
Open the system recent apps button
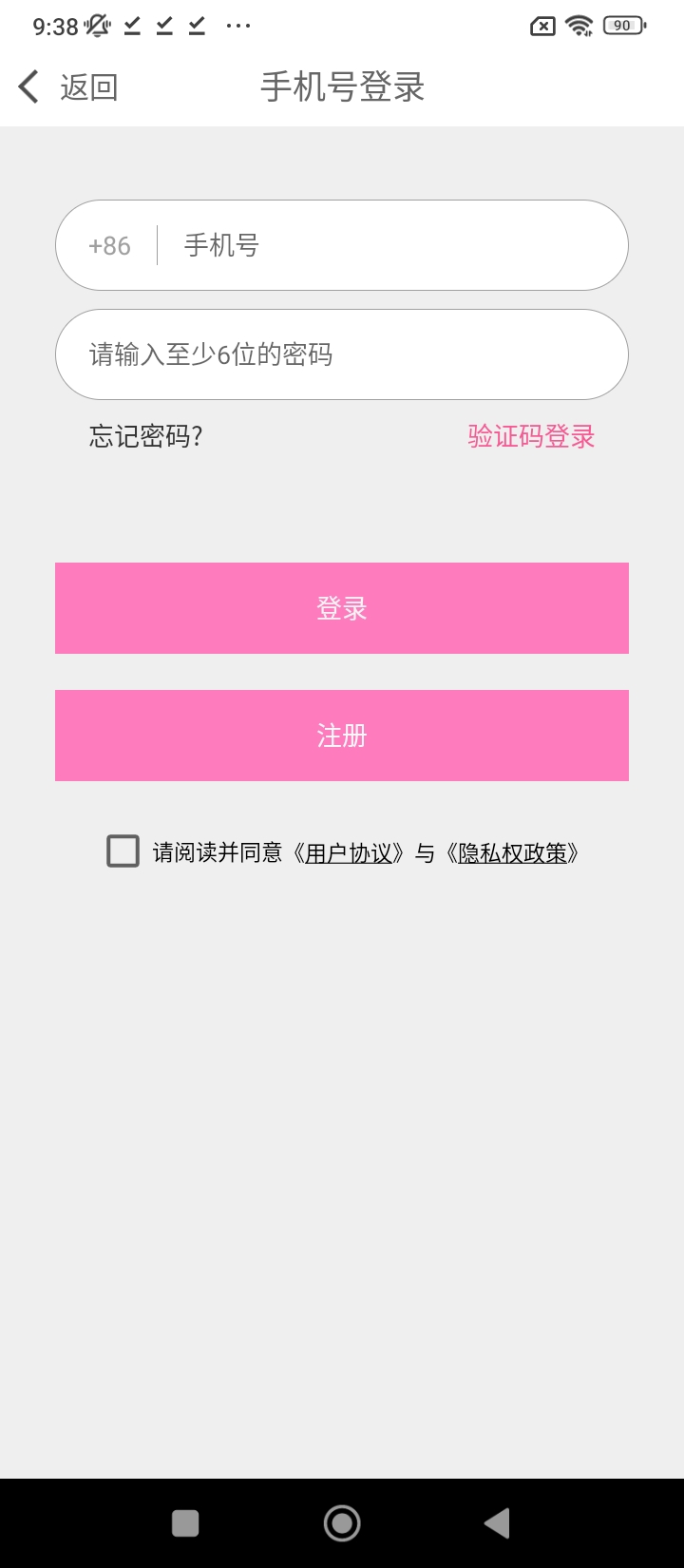click(x=185, y=1523)
